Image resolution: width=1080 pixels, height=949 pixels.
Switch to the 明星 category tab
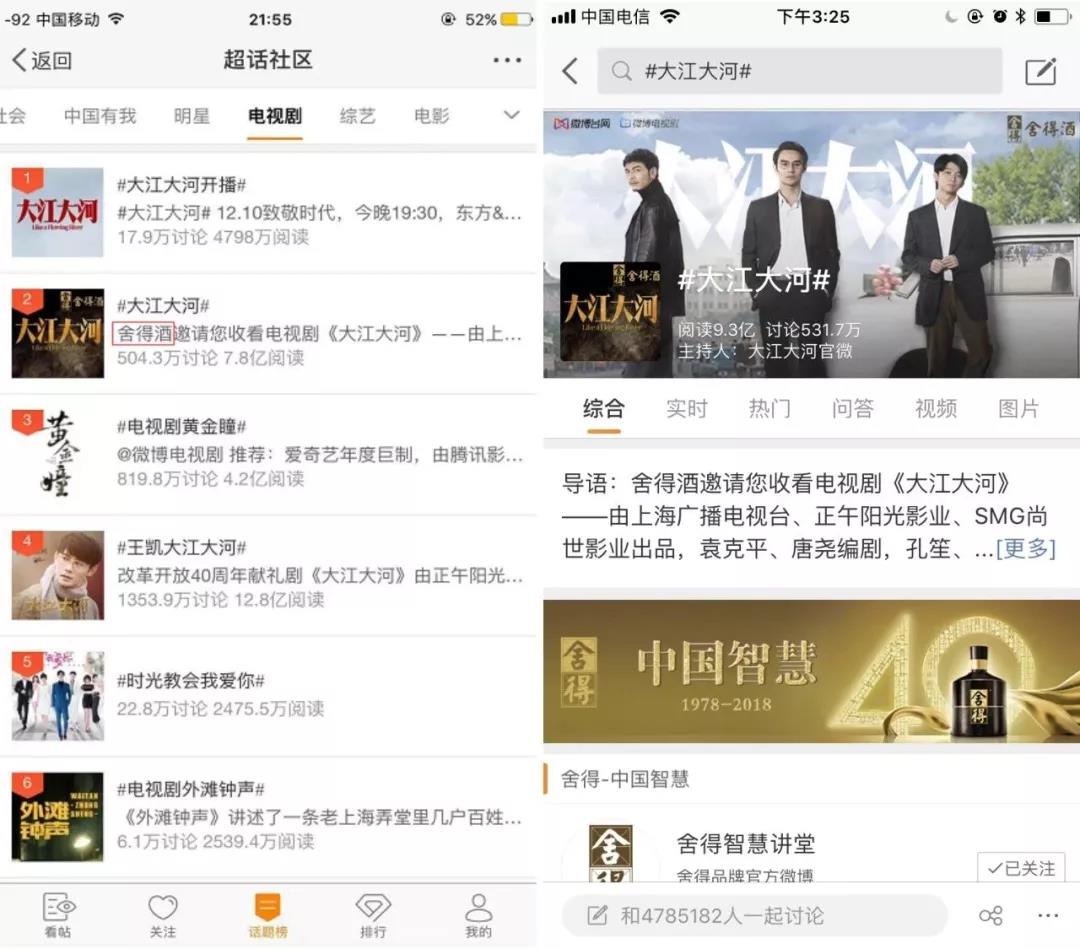(192, 116)
